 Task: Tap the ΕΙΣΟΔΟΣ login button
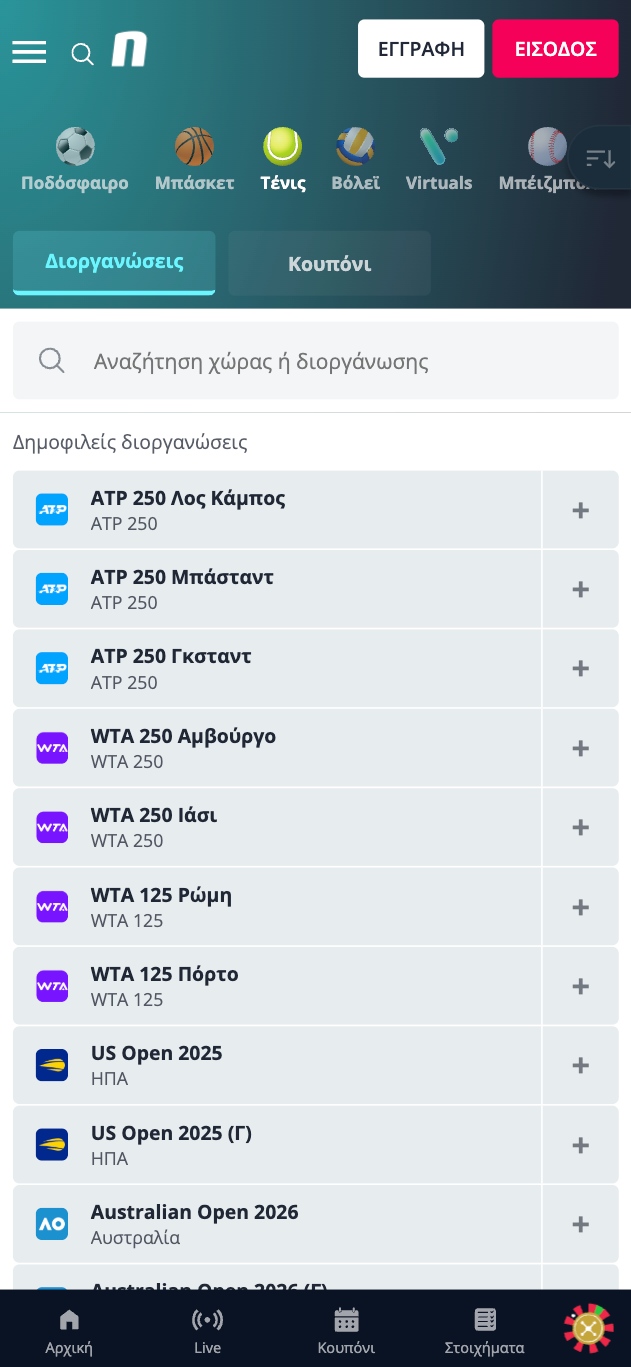[x=556, y=49]
